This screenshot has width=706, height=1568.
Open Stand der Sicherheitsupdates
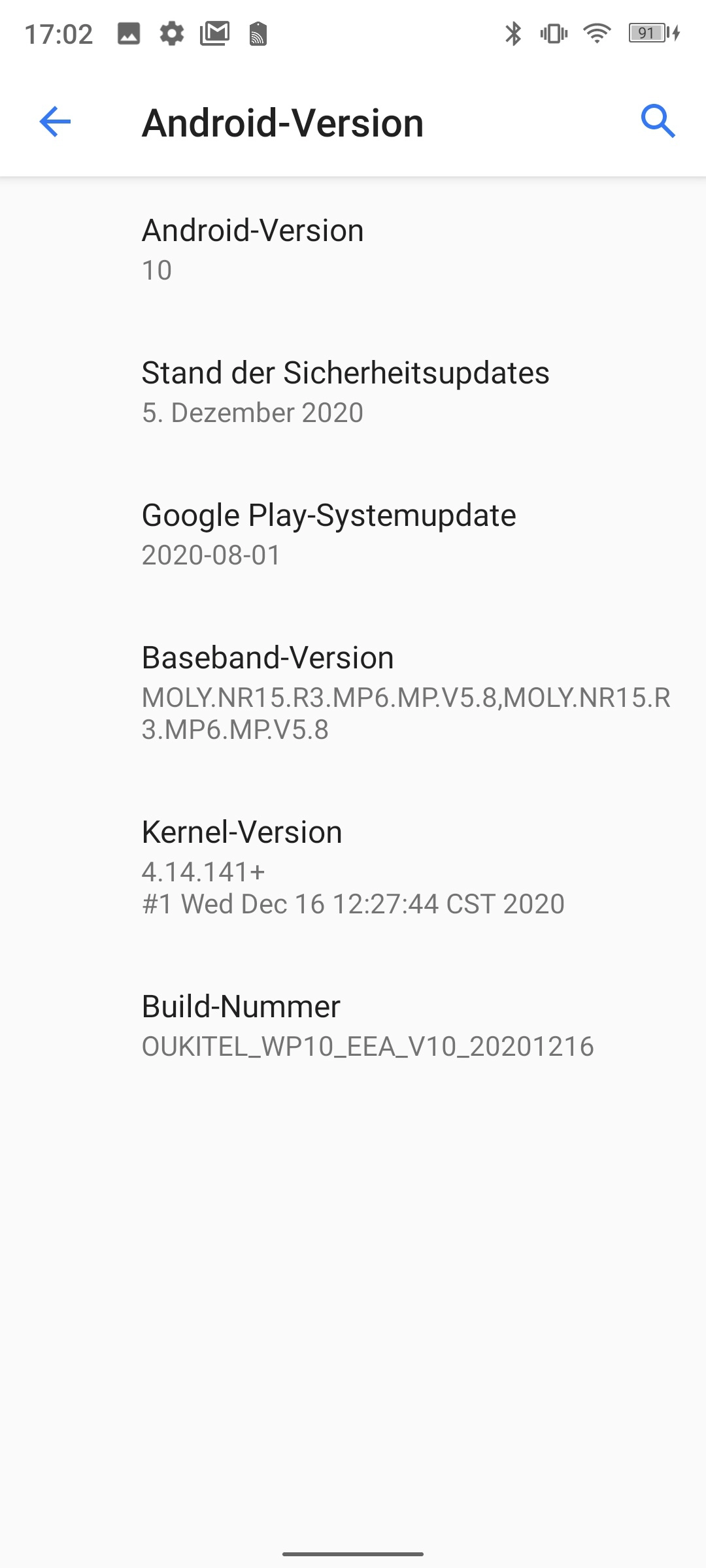[353, 392]
